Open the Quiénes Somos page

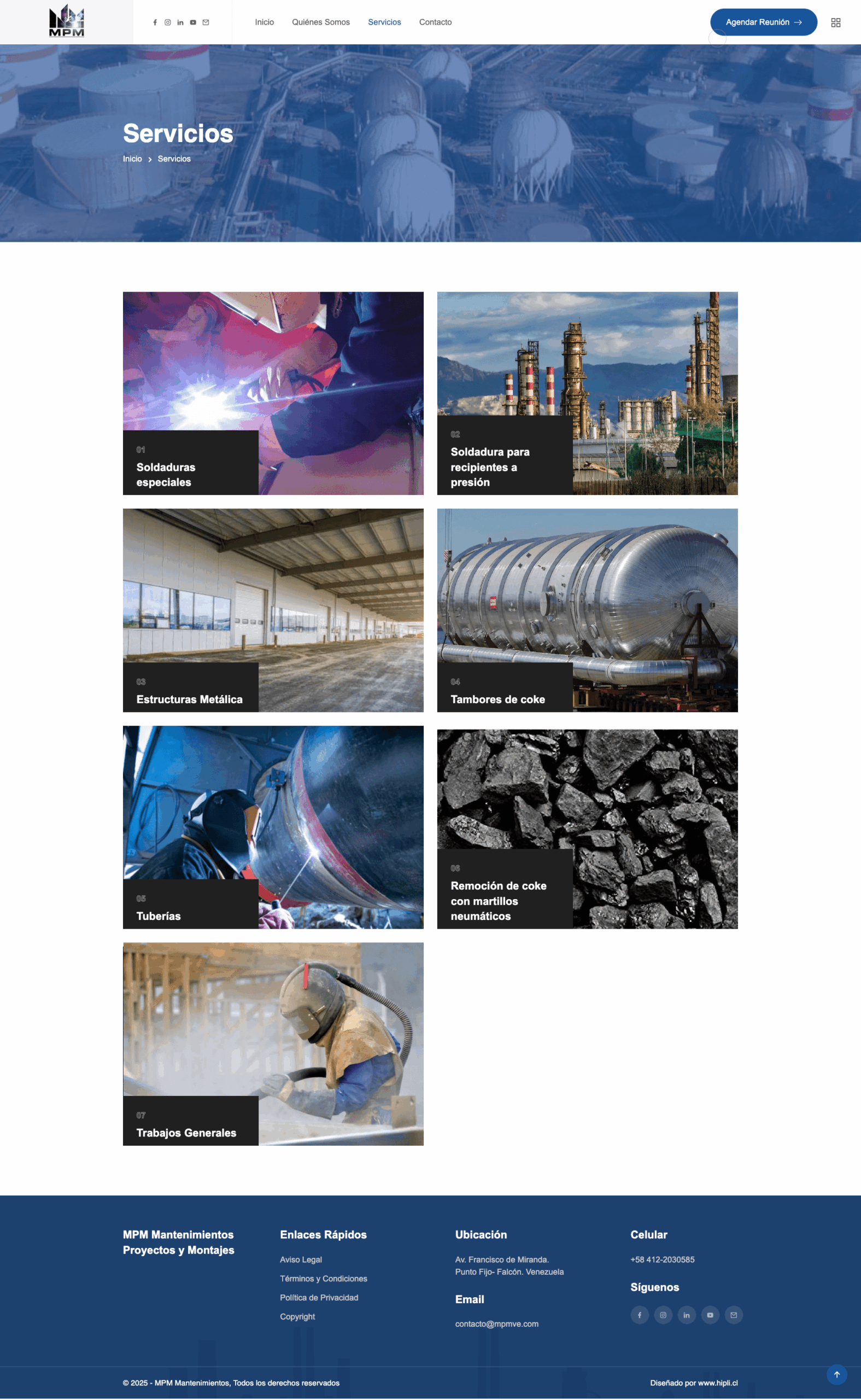(x=320, y=22)
